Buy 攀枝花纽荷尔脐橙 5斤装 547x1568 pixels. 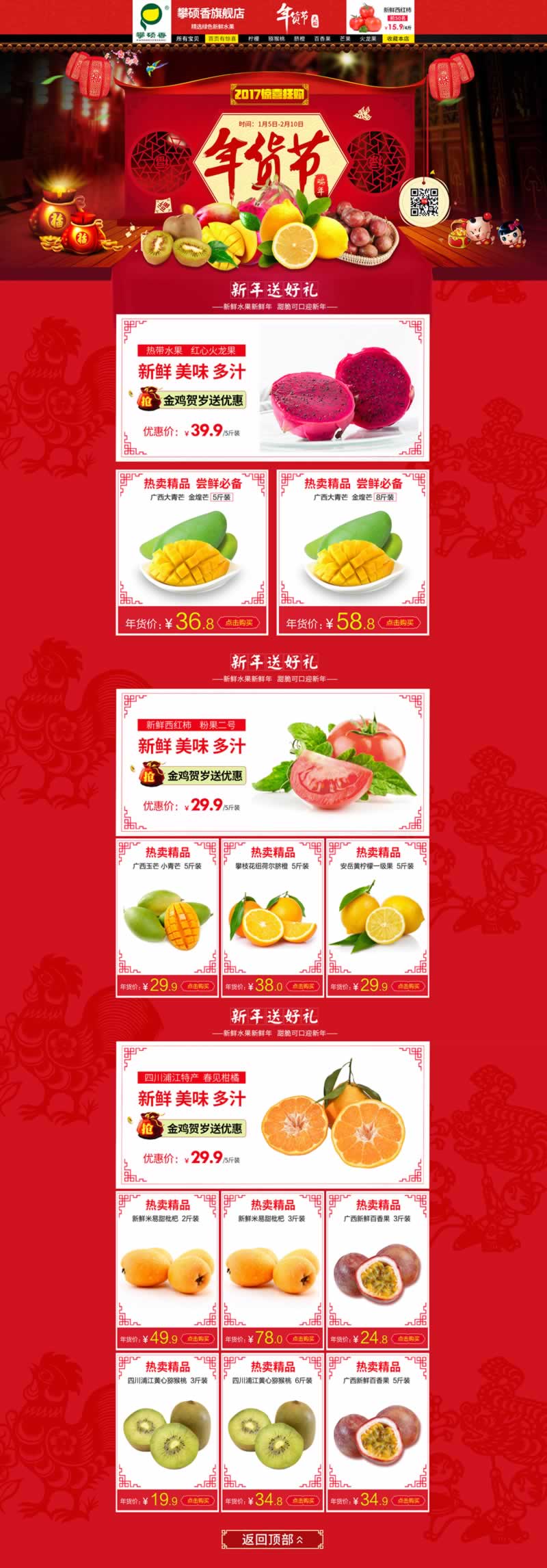[x=304, y=986]
